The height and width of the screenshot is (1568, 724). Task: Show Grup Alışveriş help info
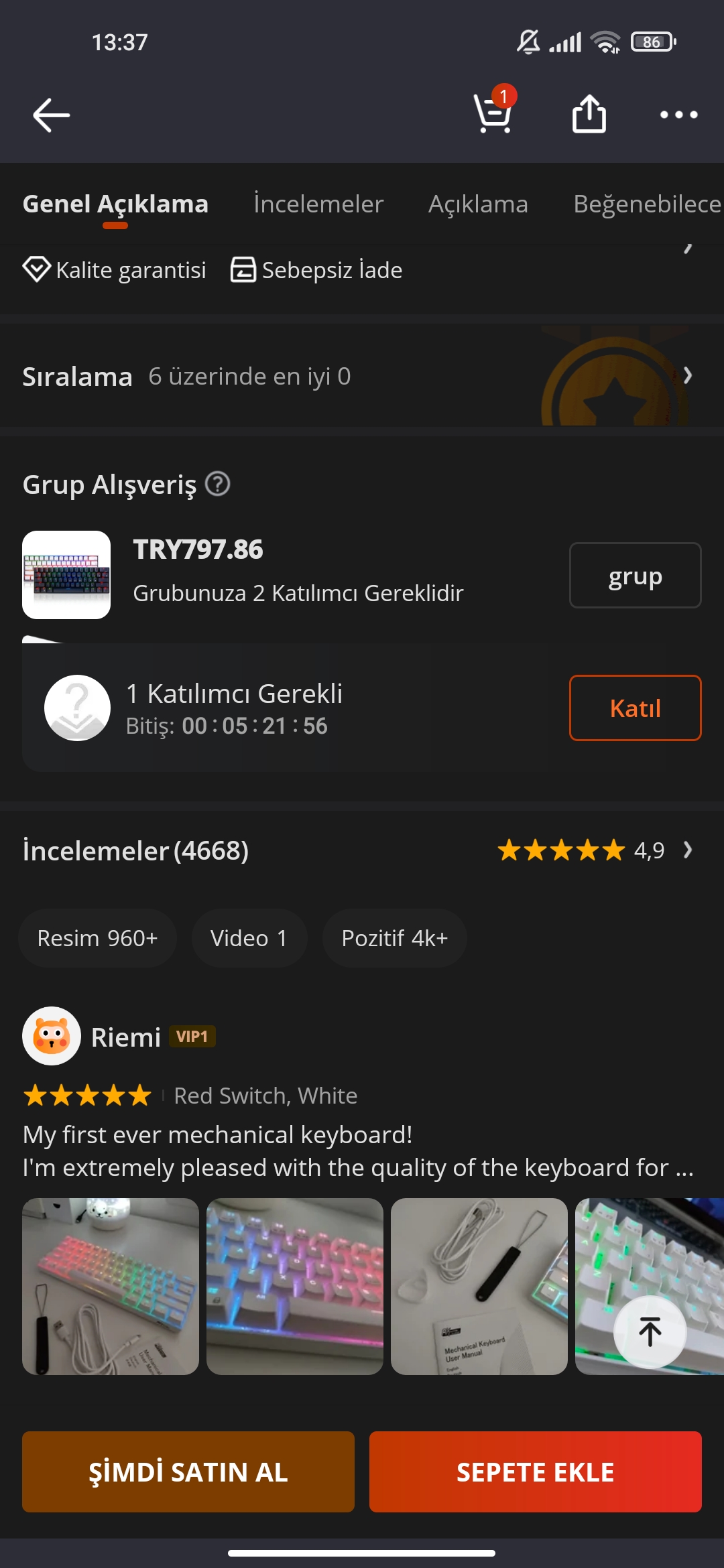[x=218, y=484]
